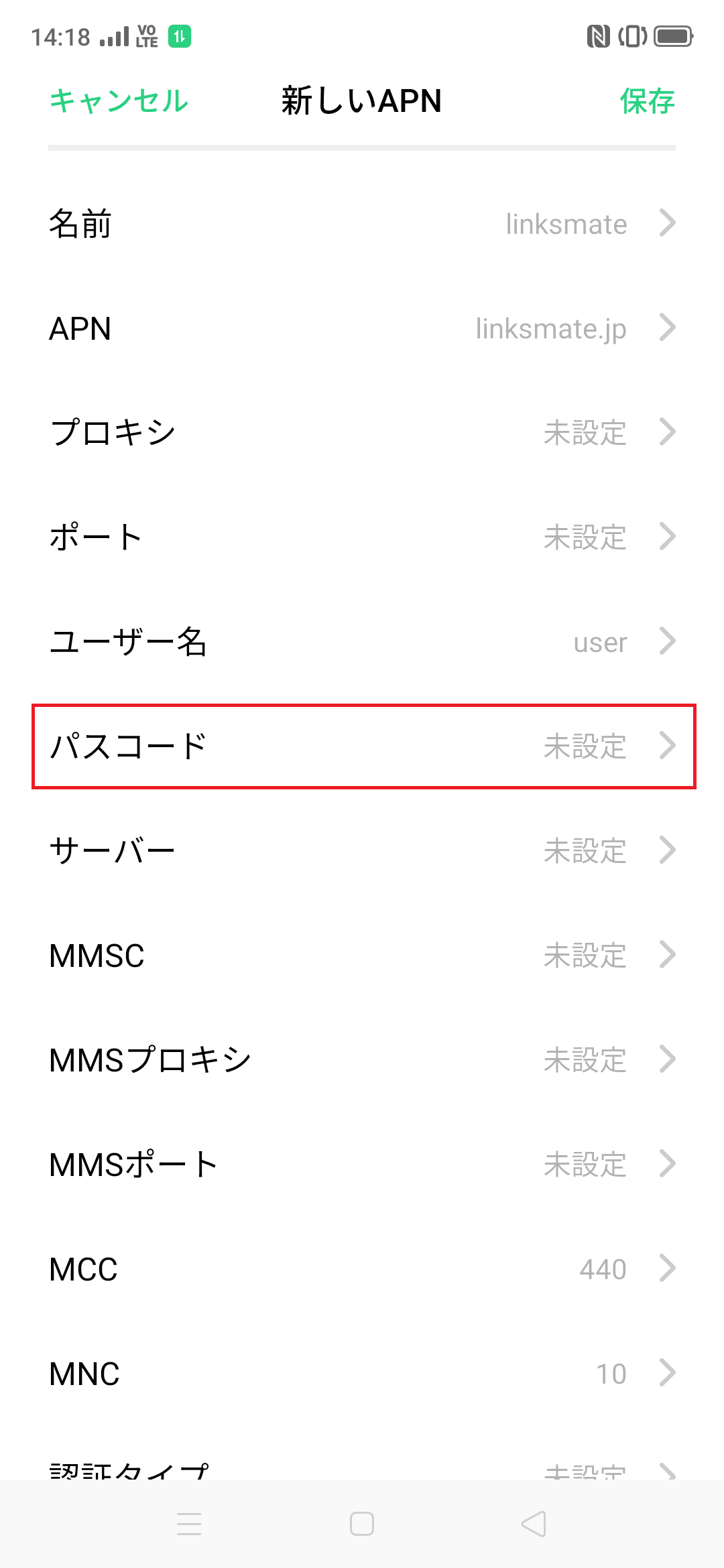724x1568 pixels.
Task: Tap キャンセル to discard changes
Action: pyautogui.click(x=118, y=102)
